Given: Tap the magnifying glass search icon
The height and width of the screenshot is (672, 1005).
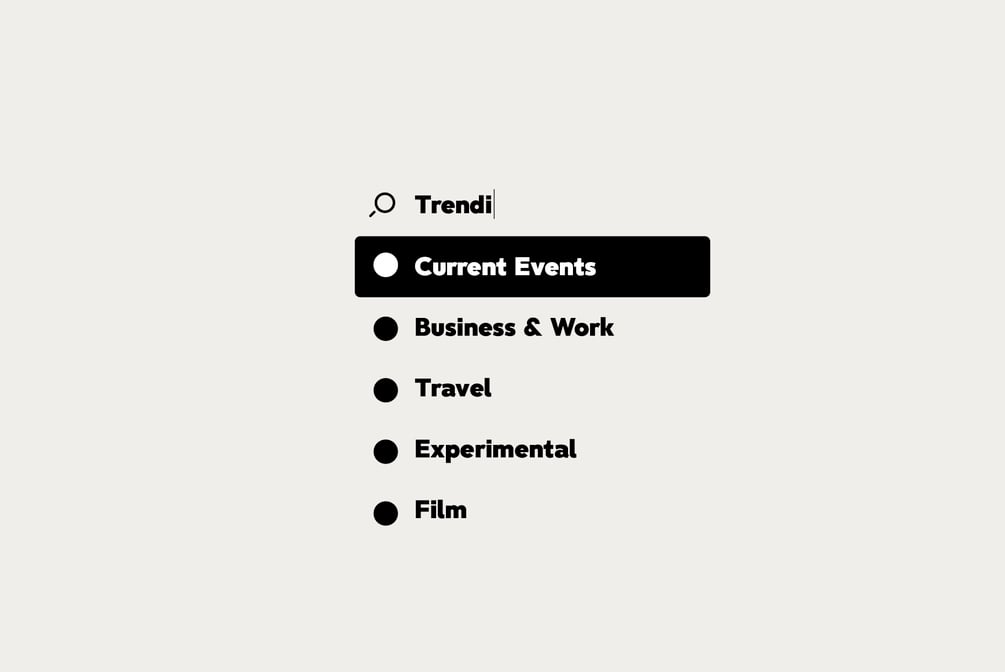Looking at the screenshot, I should (x=382, y=205).
